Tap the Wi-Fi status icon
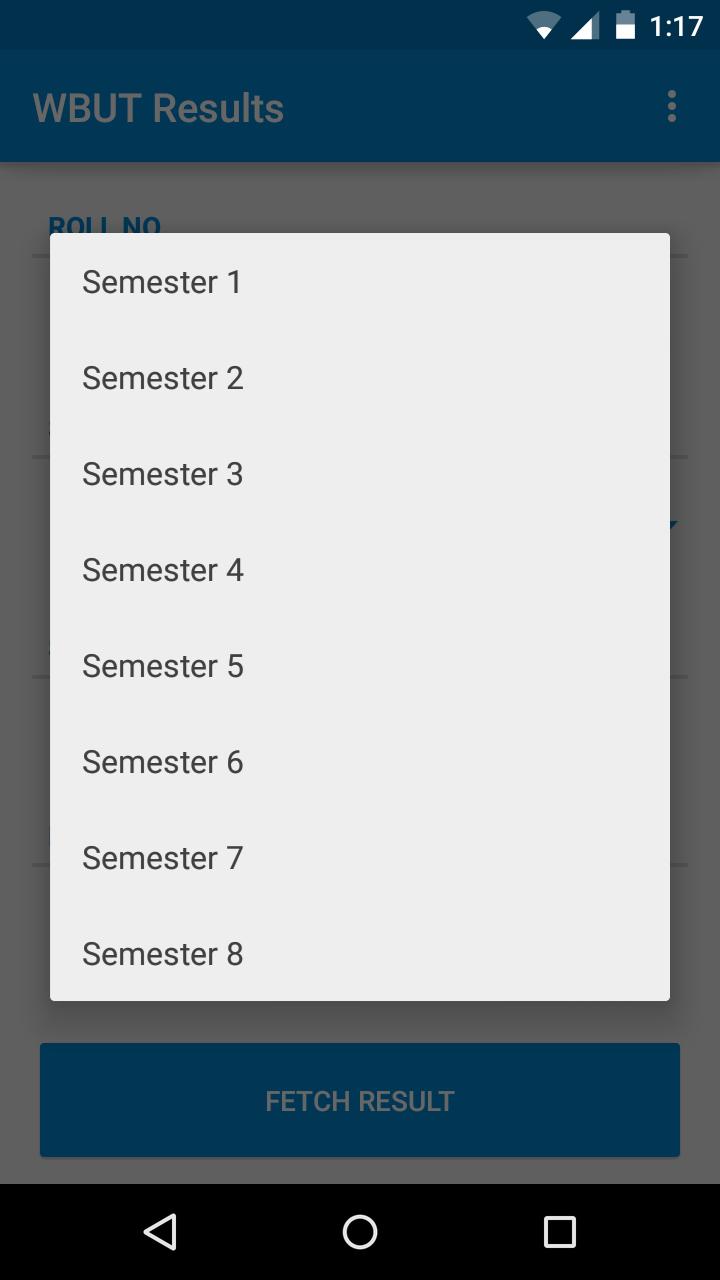Viewport: 720px width, 1280px height. 545,25
